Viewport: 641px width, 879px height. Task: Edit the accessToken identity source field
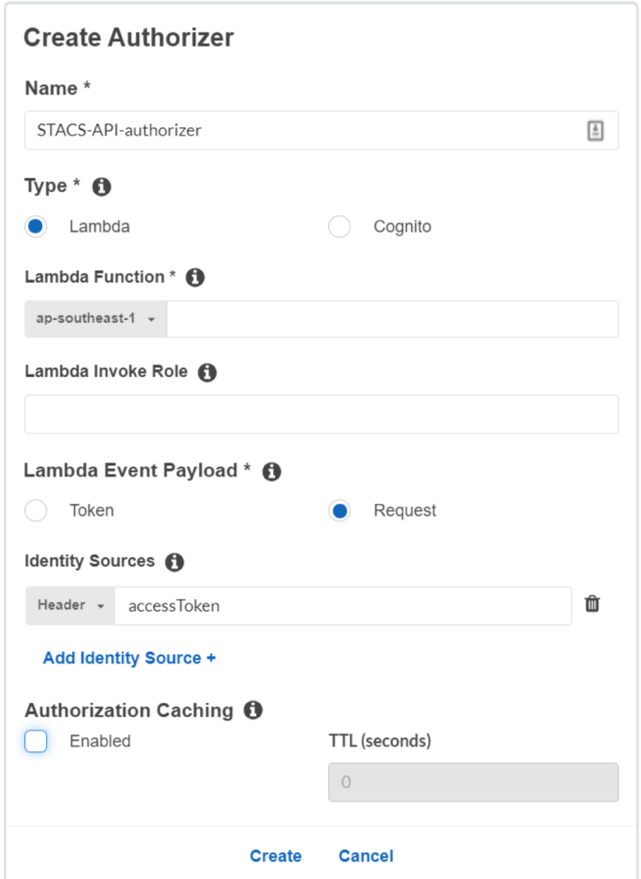pos(342,605)
